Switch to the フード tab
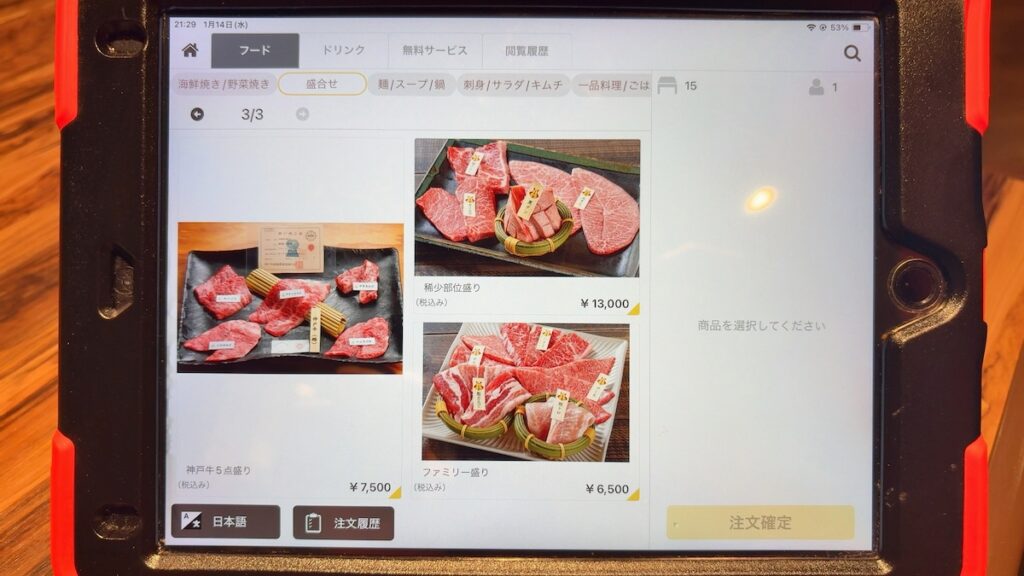Viewport: 1024px width, 576px height. click(255, 50)
